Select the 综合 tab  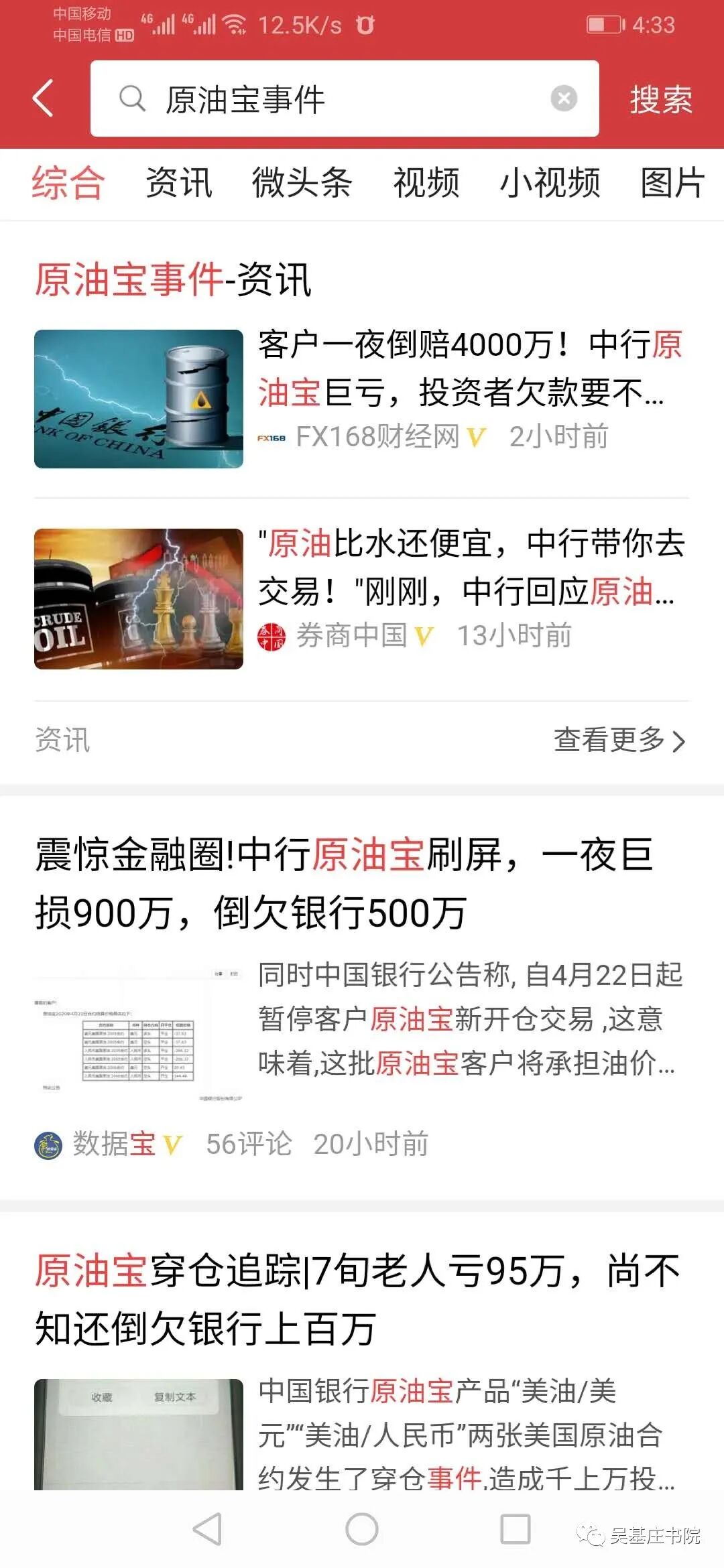[67, 183]
